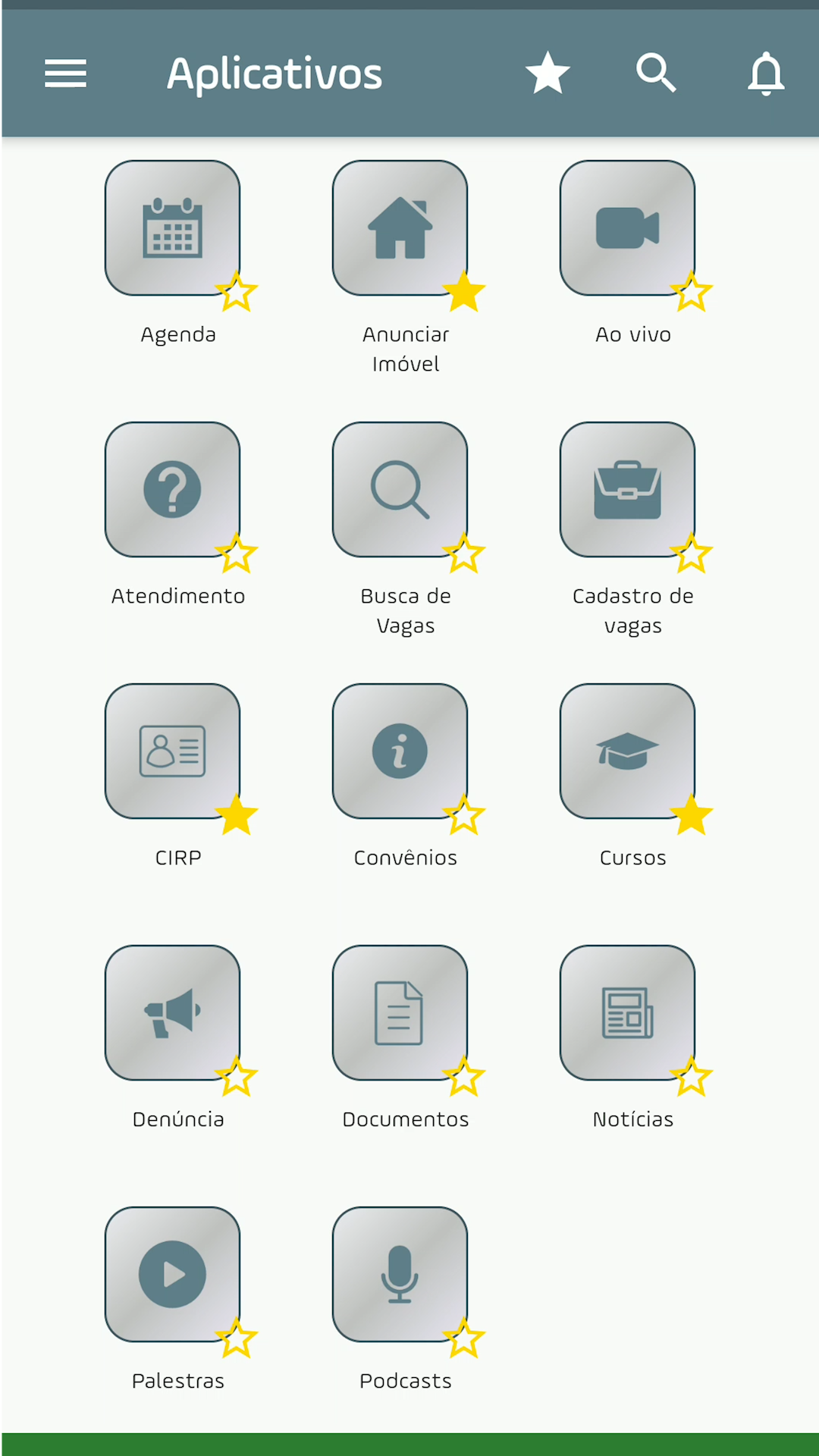This screenshot has width=819, height=1456.
Task: Open Convênios
Action: click(400, 751)
